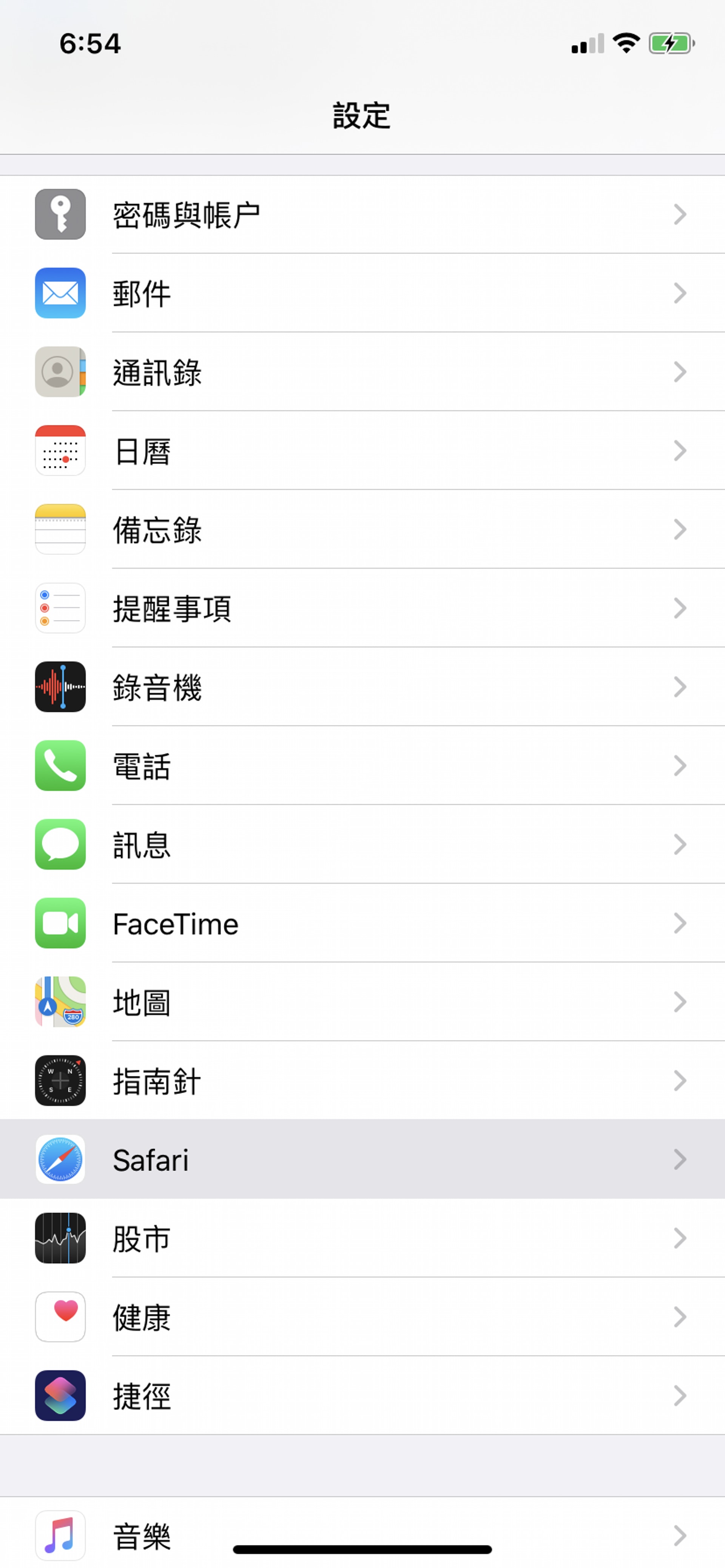Tap the 郵件 (Mail) app icon
The height and width of the screenshot is (1568, 725).
click(x=60, y=294)
